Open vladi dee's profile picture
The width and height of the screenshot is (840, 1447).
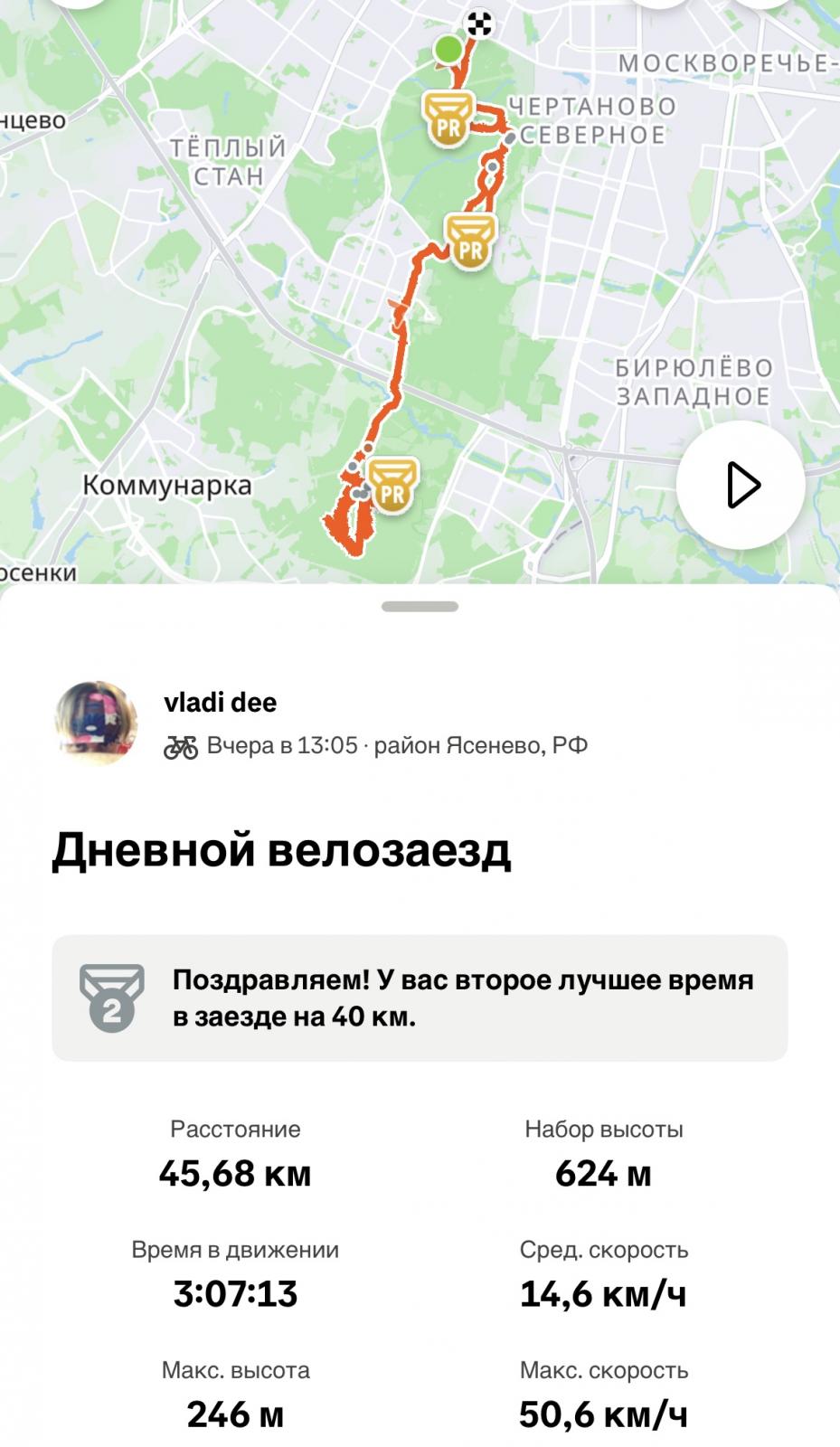pos(97,723)
